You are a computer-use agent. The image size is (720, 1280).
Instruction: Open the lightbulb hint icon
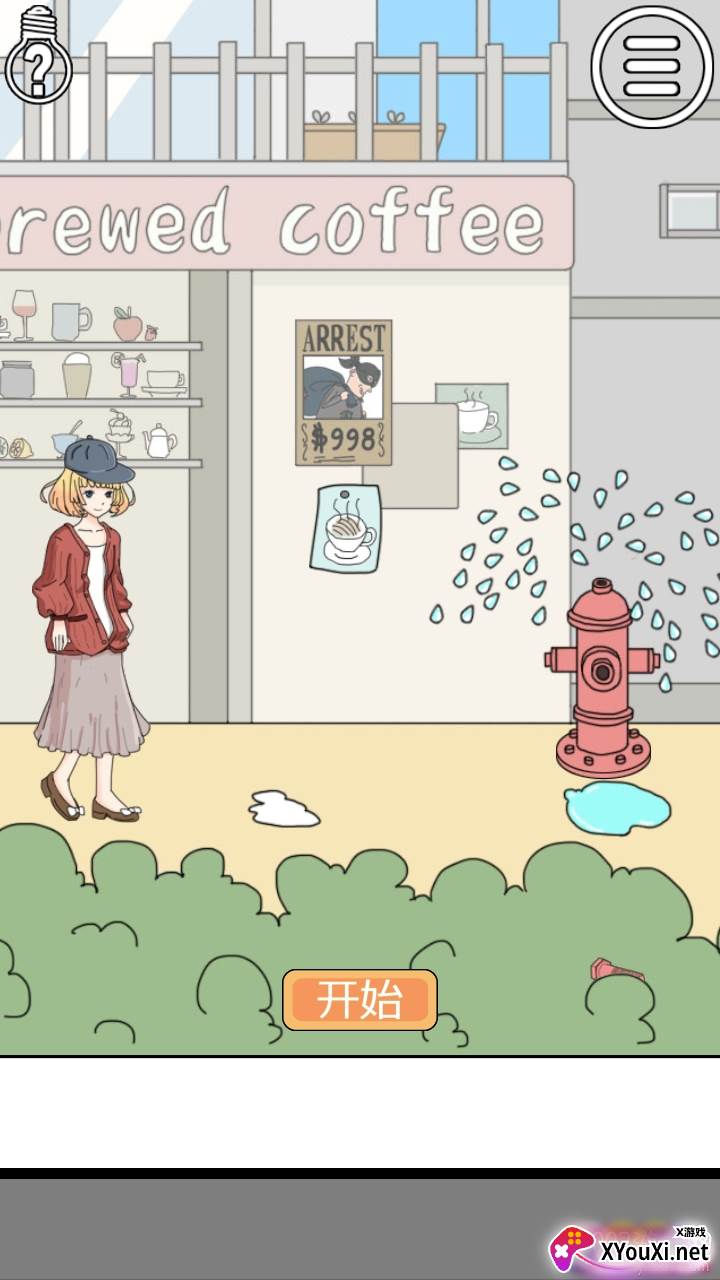pyautogui.click(x=38, y=55)
